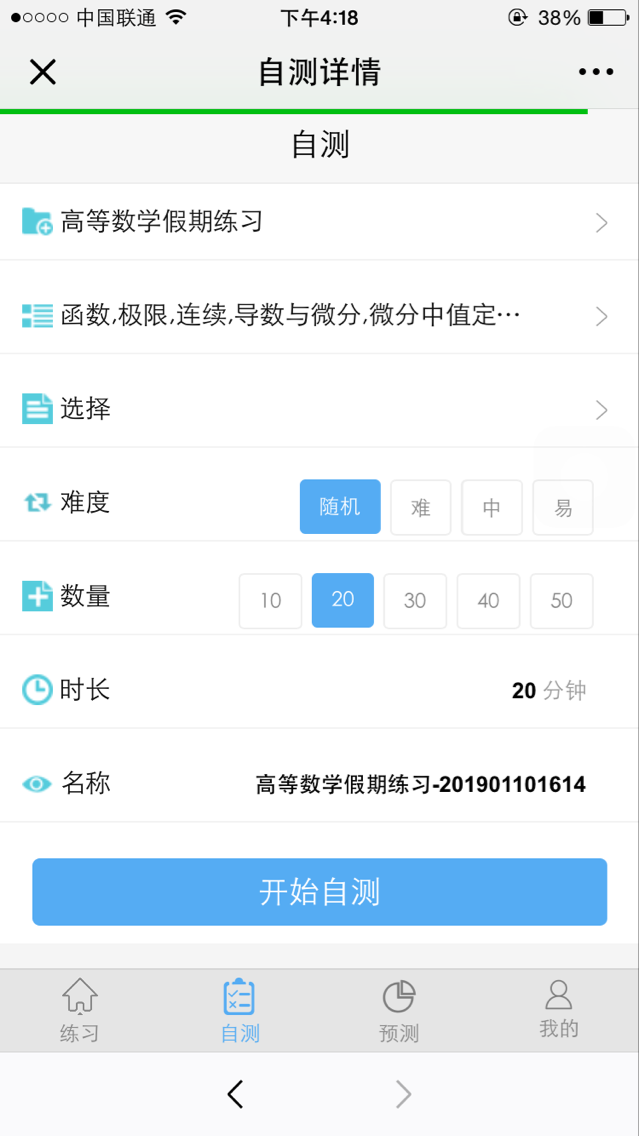Open the 选择 question type row

point(319,409)
